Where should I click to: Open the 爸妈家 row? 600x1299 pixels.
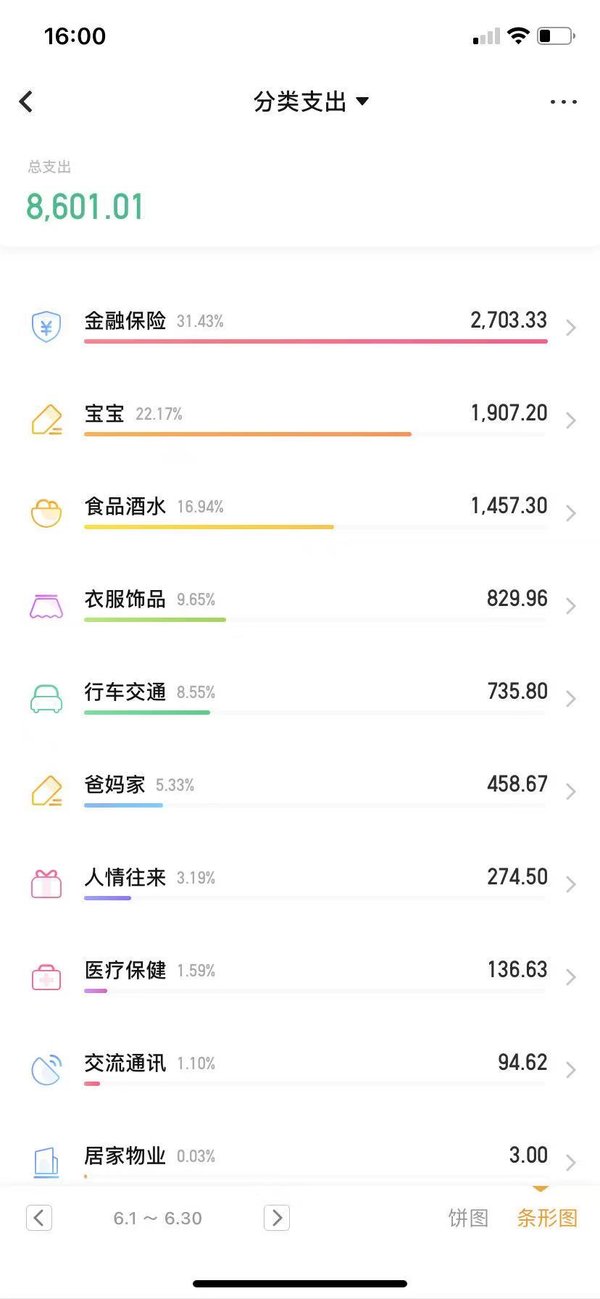tap(300, 791)
